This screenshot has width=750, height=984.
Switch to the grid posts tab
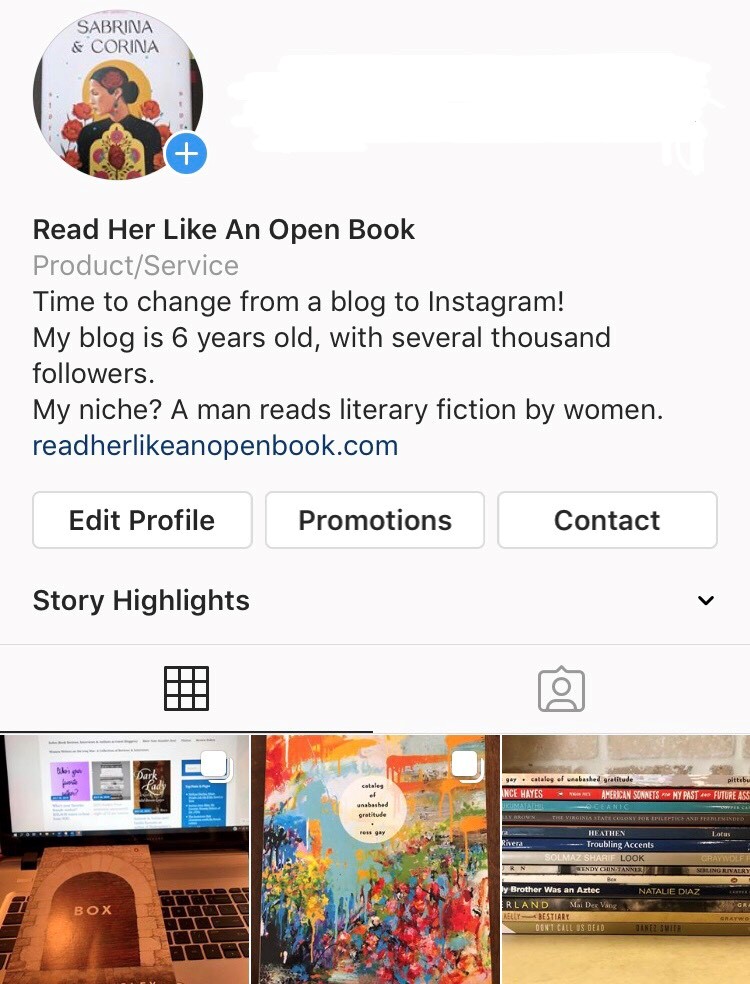(x=186, y=689)
